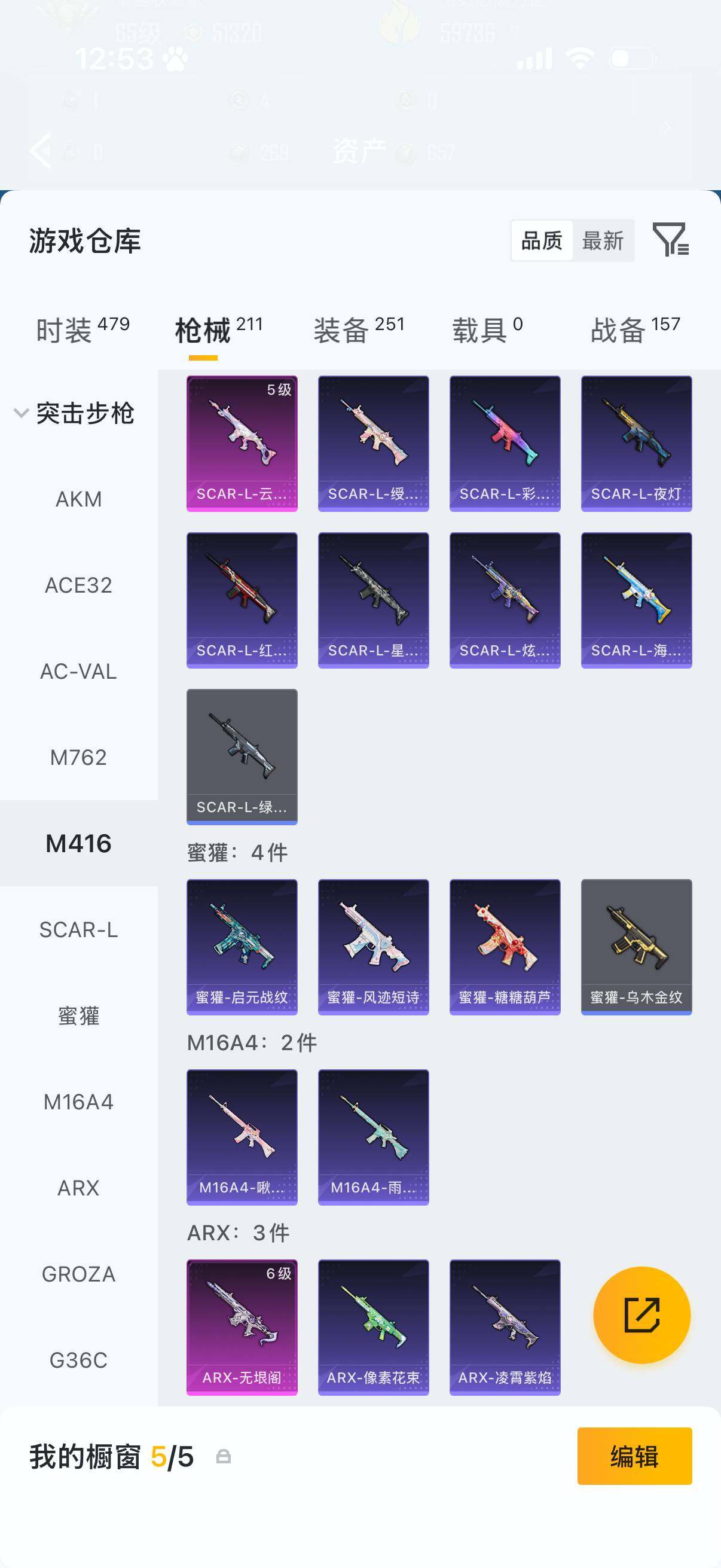Select AKM in the weapon list
The width and height of the screenshot is (721, 1568).
(x=78, y=499)
